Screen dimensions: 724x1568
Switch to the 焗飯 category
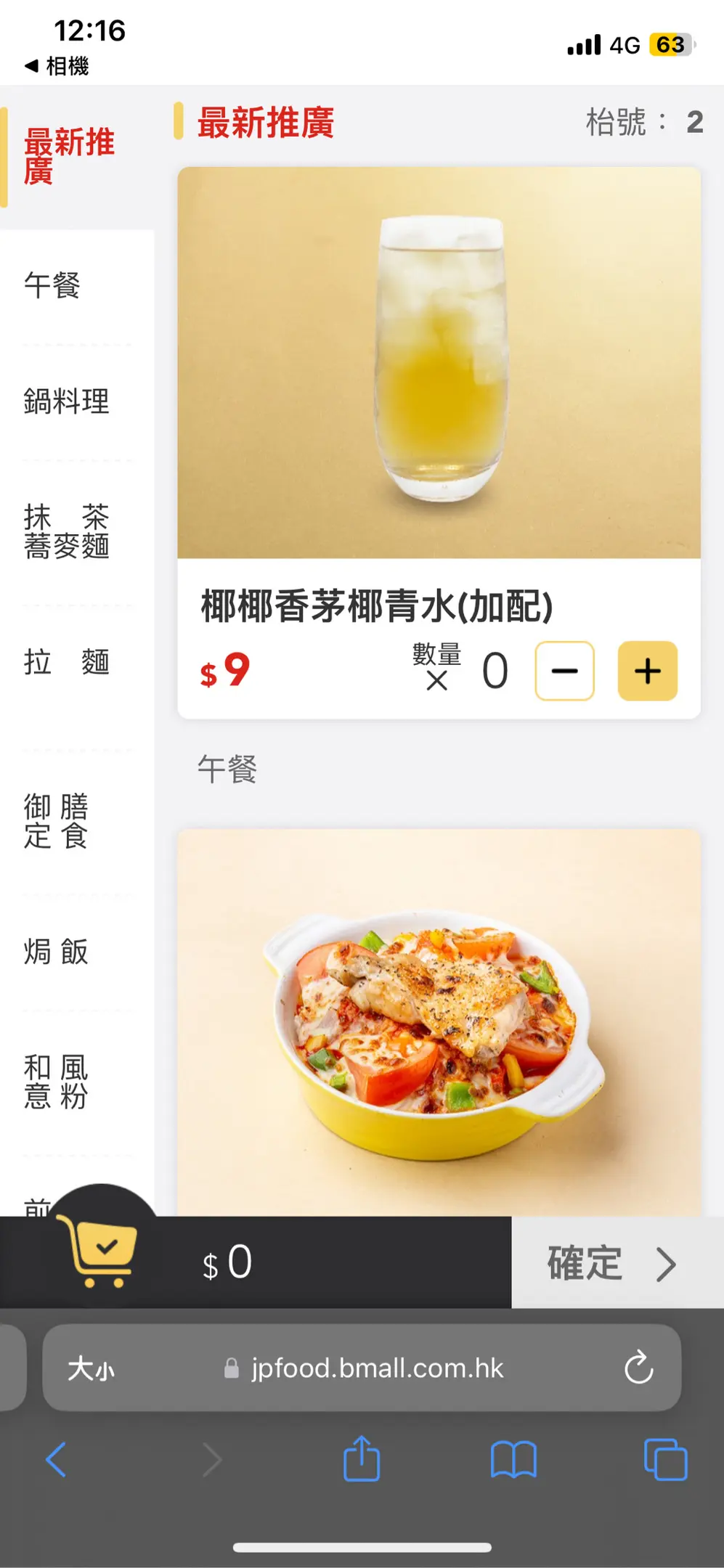tap(57, 952)
